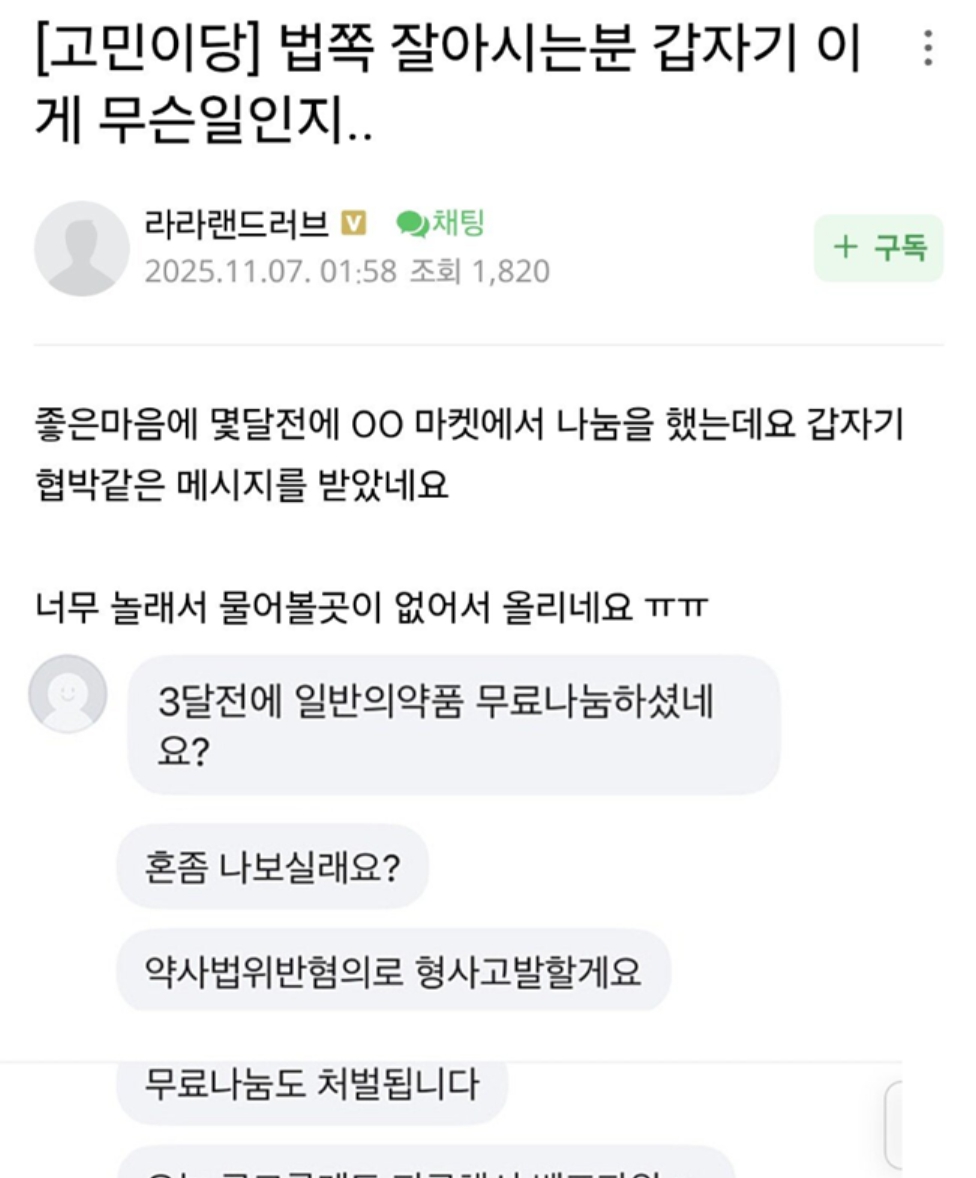Viewport: 976px width, 1178px height.
Task: Open 라라랜드러브's profile picture
Action: pos(82,248)
